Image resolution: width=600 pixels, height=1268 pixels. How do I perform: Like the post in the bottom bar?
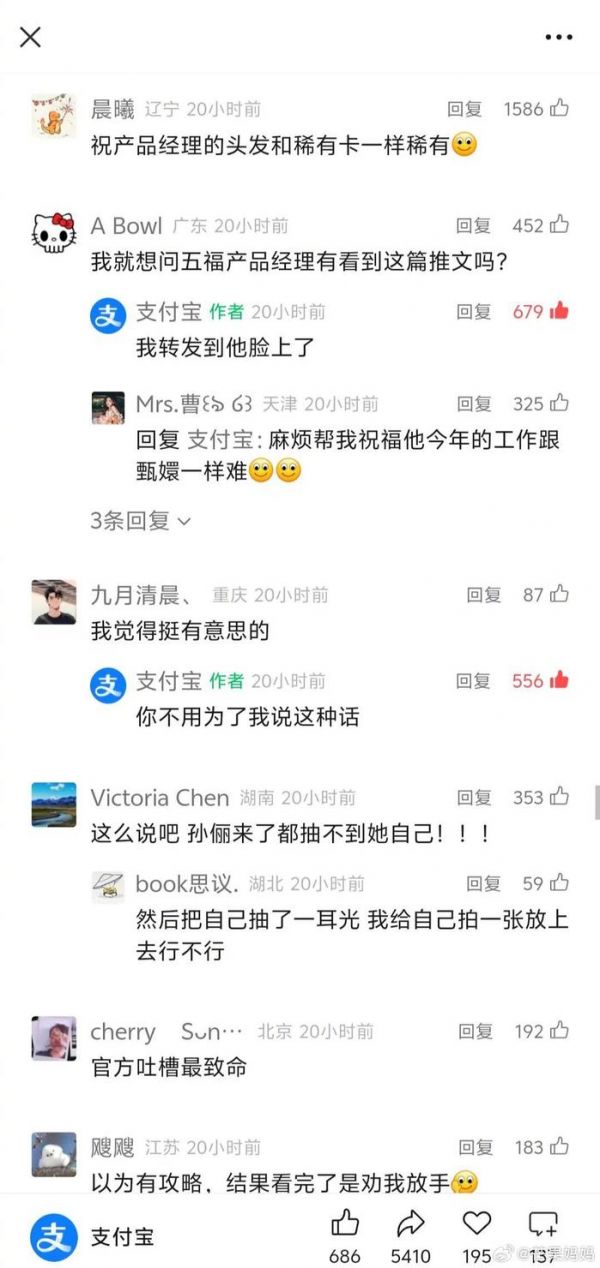coord(345,1223)
